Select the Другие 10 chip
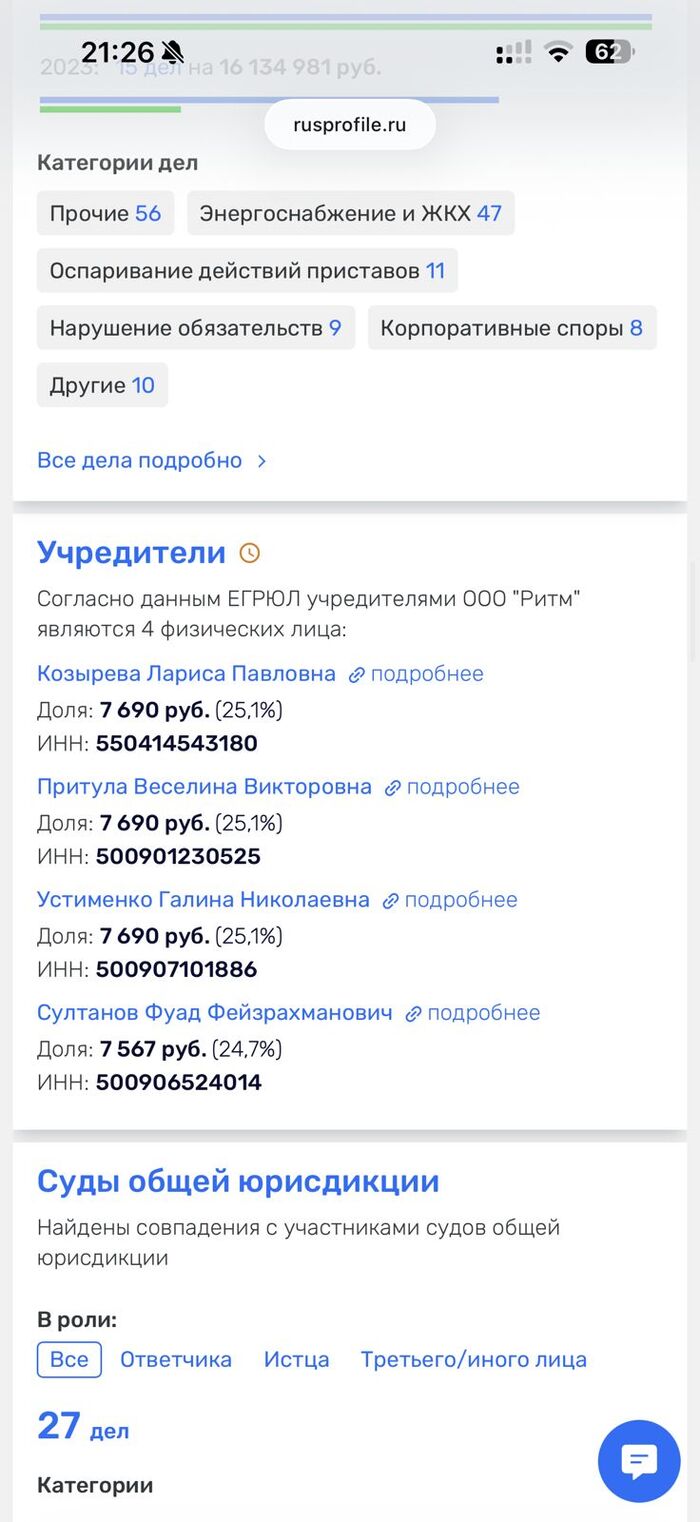 point(102,385)
